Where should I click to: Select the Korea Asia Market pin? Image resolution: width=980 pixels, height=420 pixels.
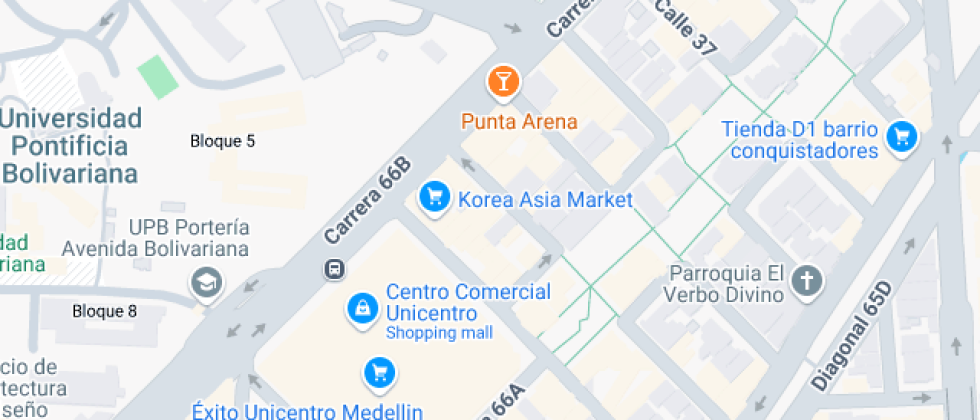[x=433, y=197]
